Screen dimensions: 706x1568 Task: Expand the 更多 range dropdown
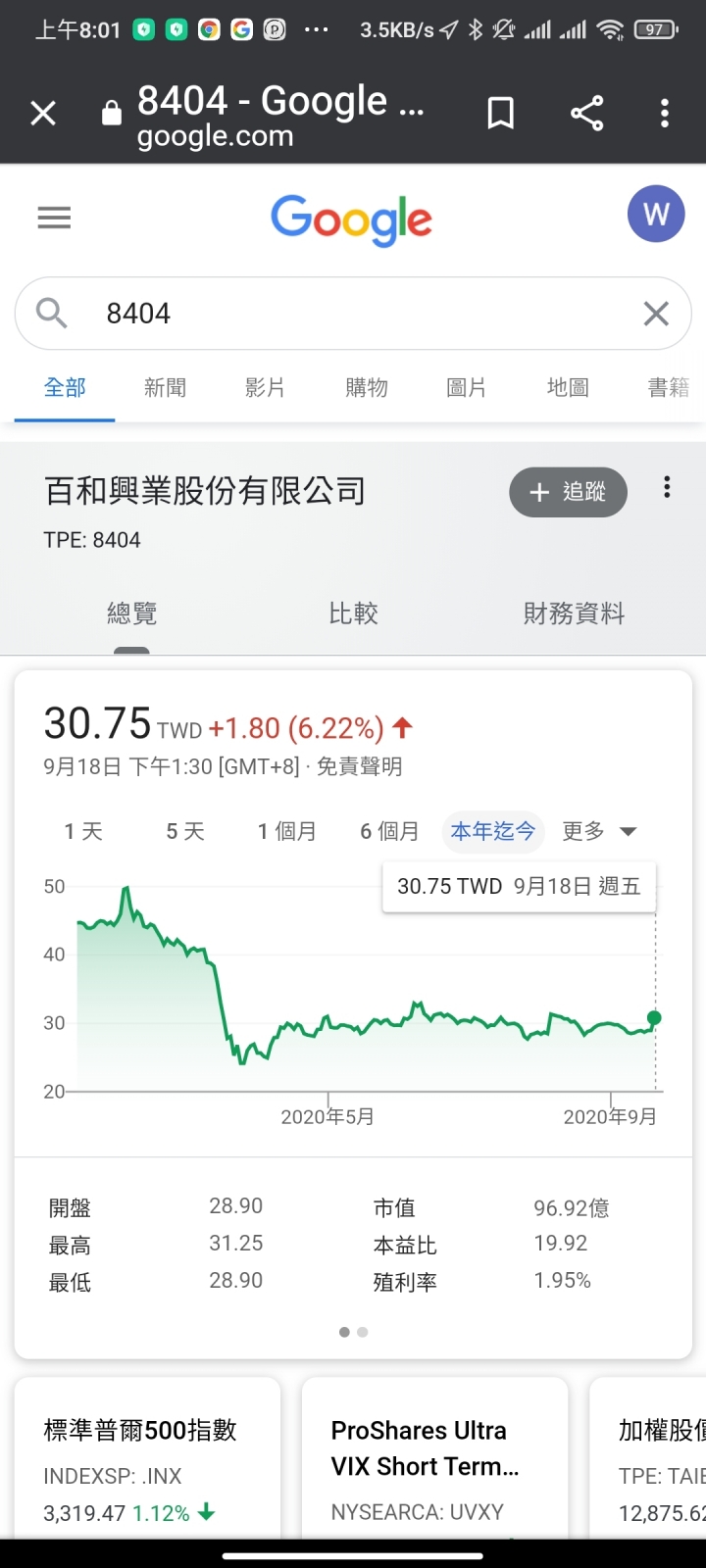(600, 832)
